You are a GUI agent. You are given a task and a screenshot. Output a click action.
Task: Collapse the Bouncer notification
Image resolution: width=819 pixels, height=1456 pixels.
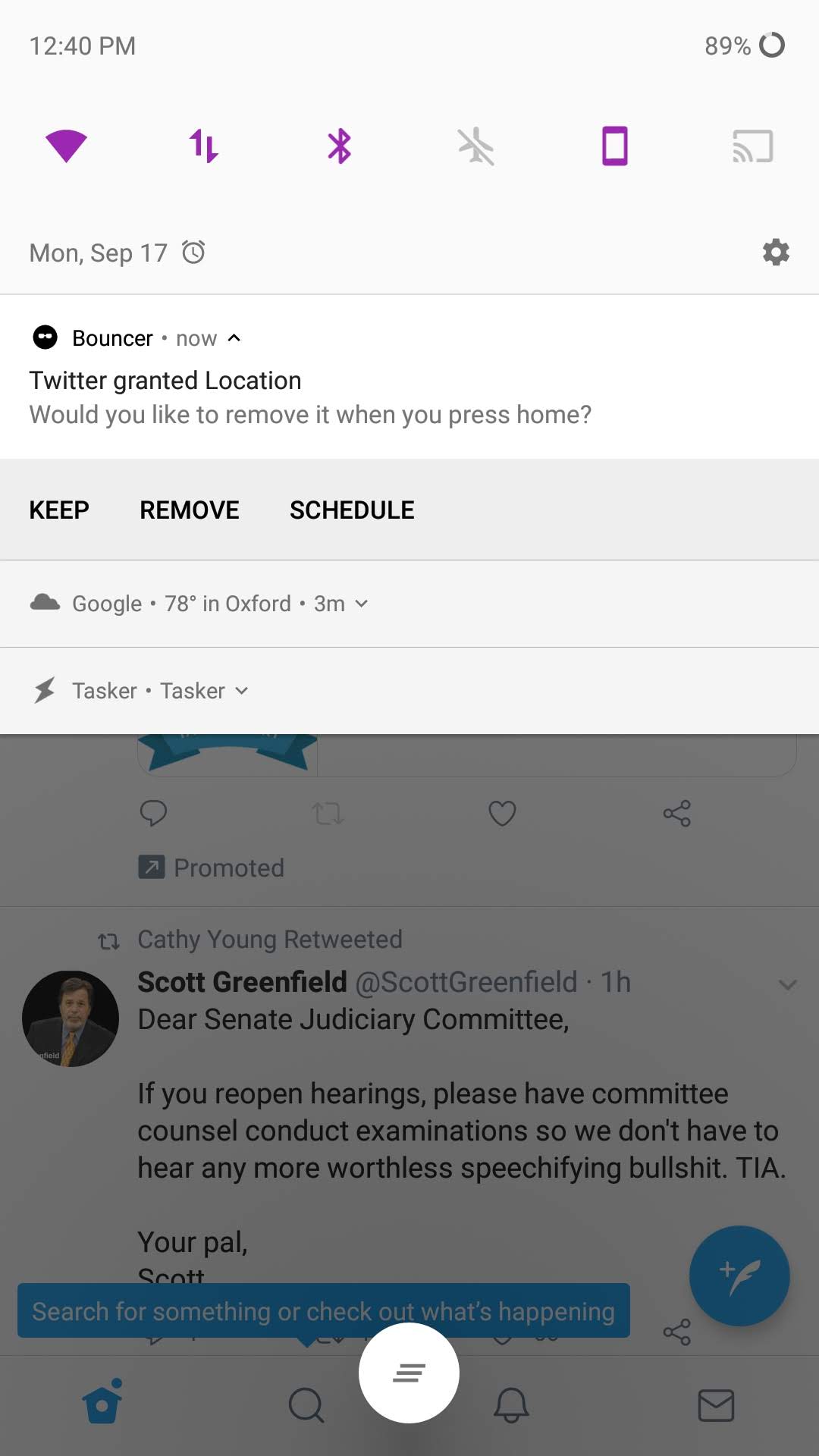[234, 338]
